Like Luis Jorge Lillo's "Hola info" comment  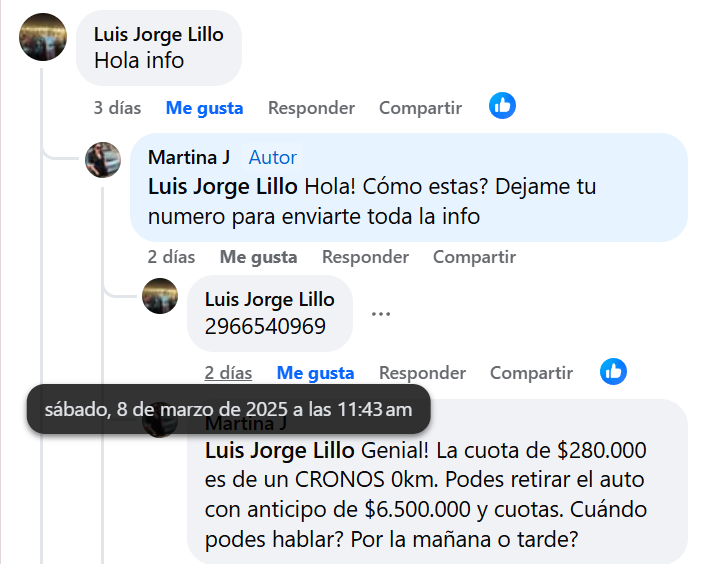[x=204, y=108]
